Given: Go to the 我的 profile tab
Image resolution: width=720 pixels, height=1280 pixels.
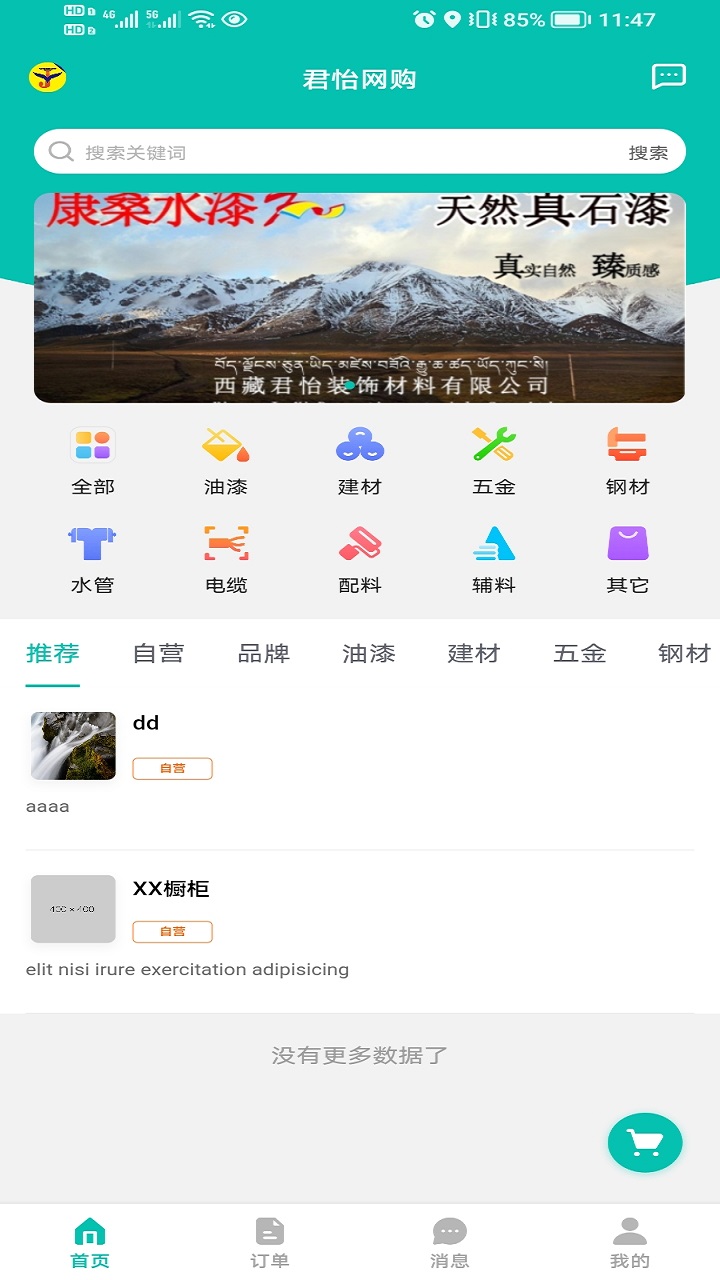Looking at the screenshot, I should point(629,1243).
